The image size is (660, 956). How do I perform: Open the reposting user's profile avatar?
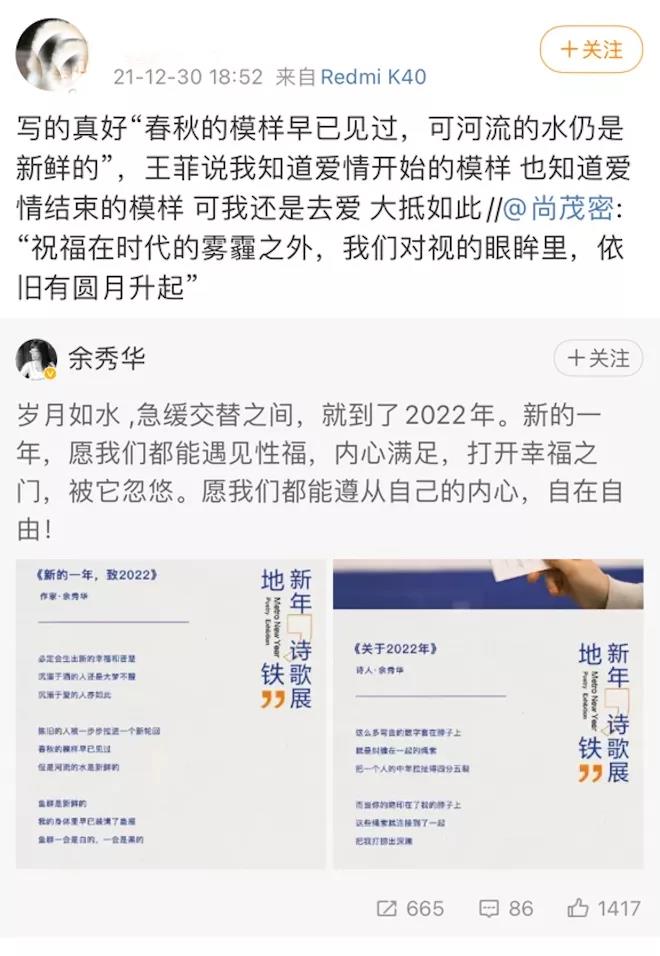pos(53,54)
